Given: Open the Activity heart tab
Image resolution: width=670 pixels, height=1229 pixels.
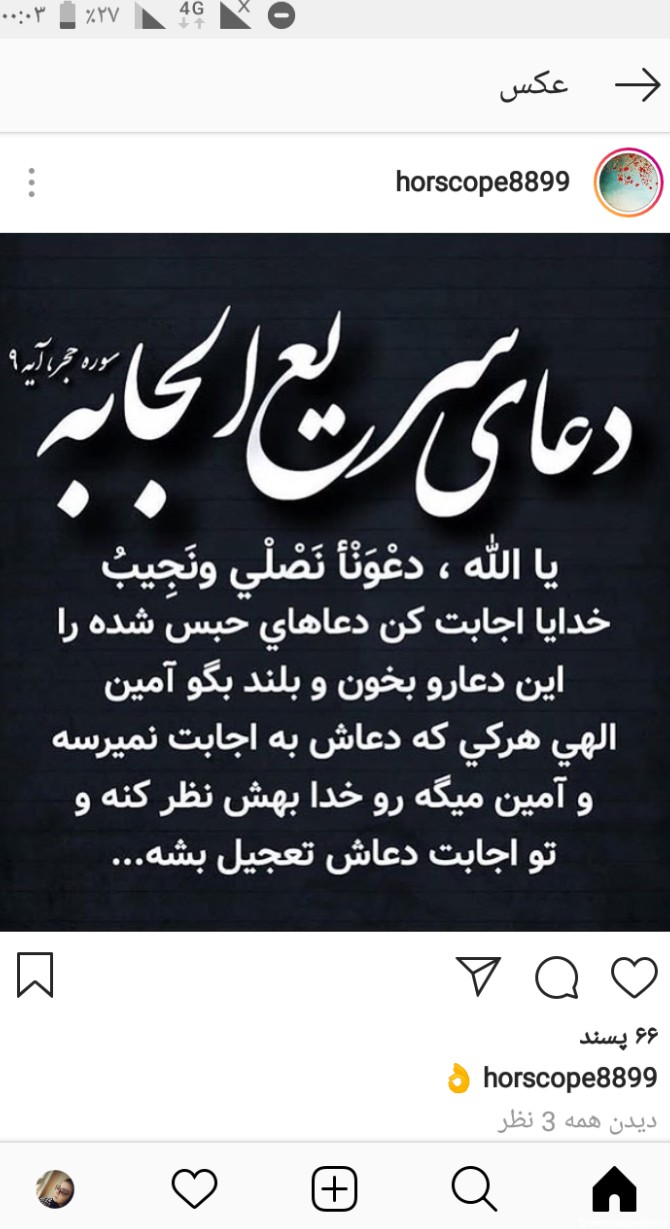Looking at the screenshot, I should (x=195, y=1189).
